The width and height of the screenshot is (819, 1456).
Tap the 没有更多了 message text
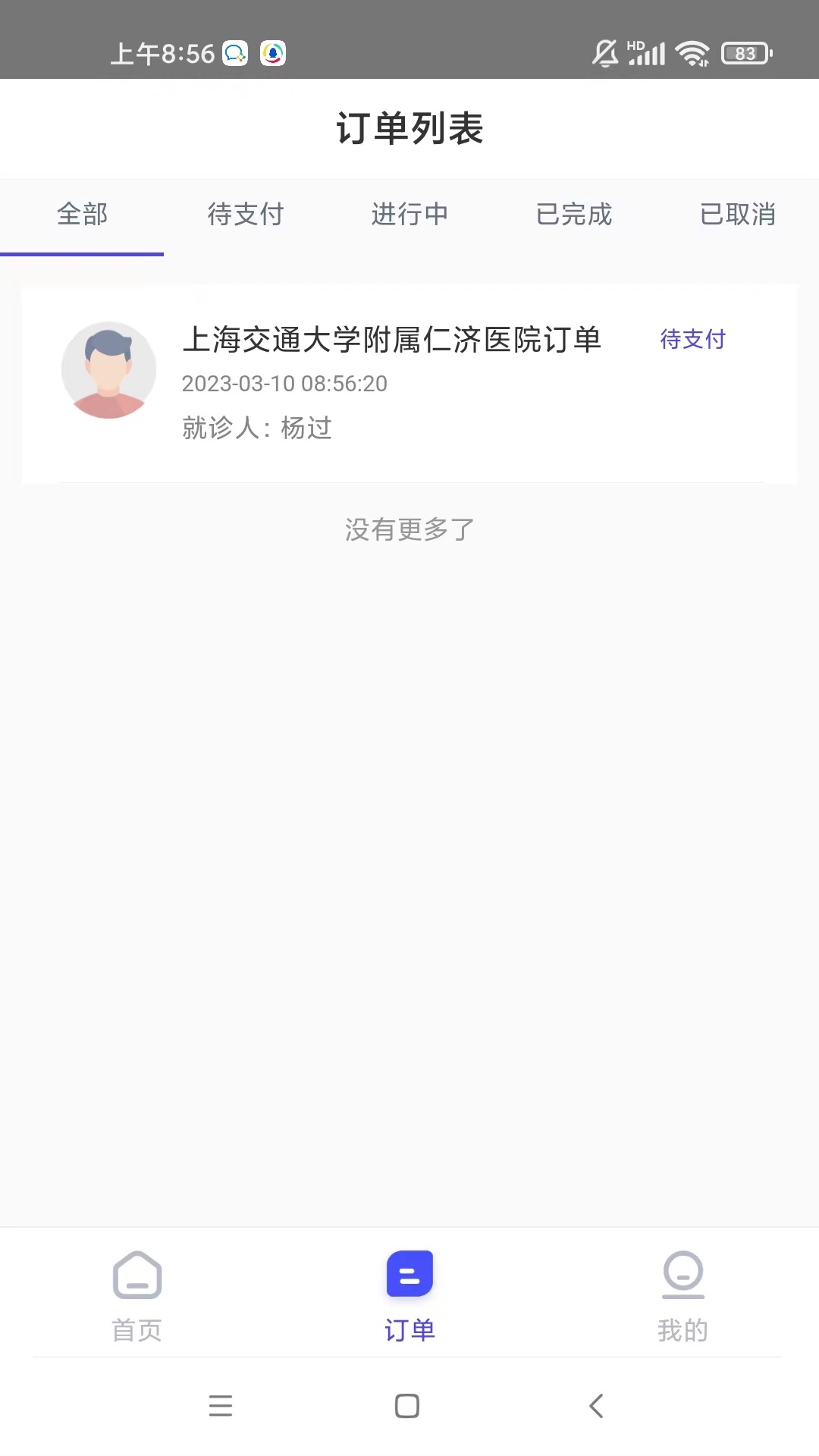(409, 530)
